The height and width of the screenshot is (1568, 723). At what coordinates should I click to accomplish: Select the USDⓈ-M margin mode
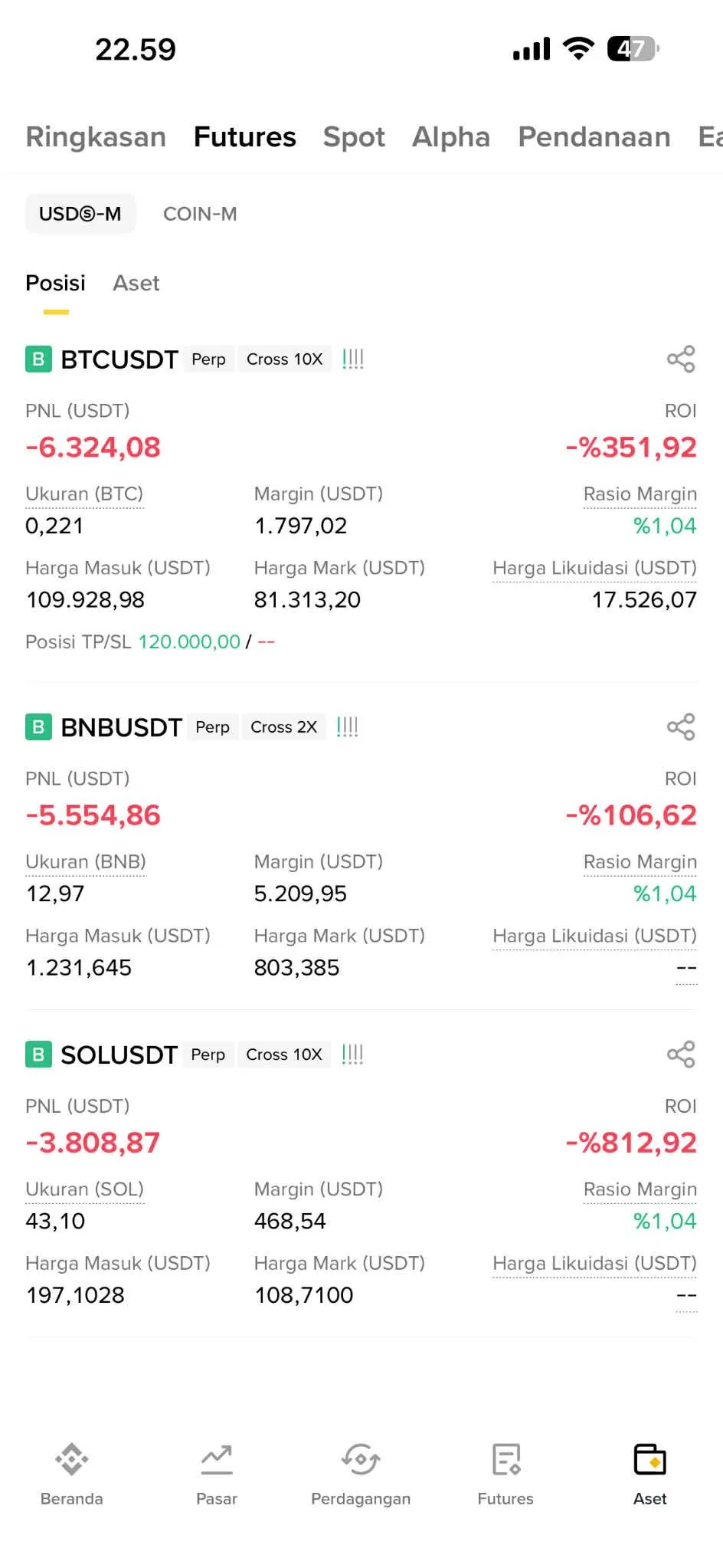coord(80,214)
